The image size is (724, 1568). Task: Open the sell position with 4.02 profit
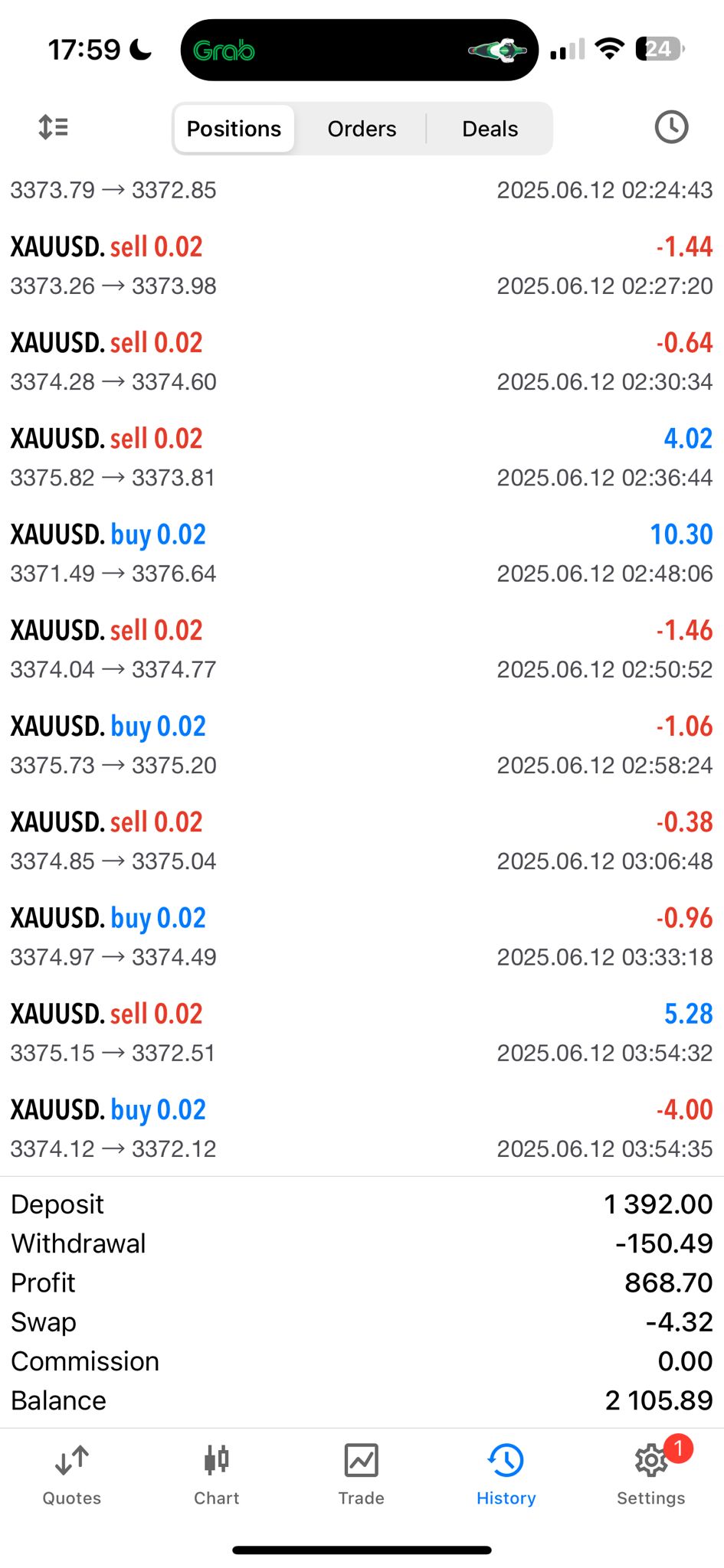tap(362, 458)
